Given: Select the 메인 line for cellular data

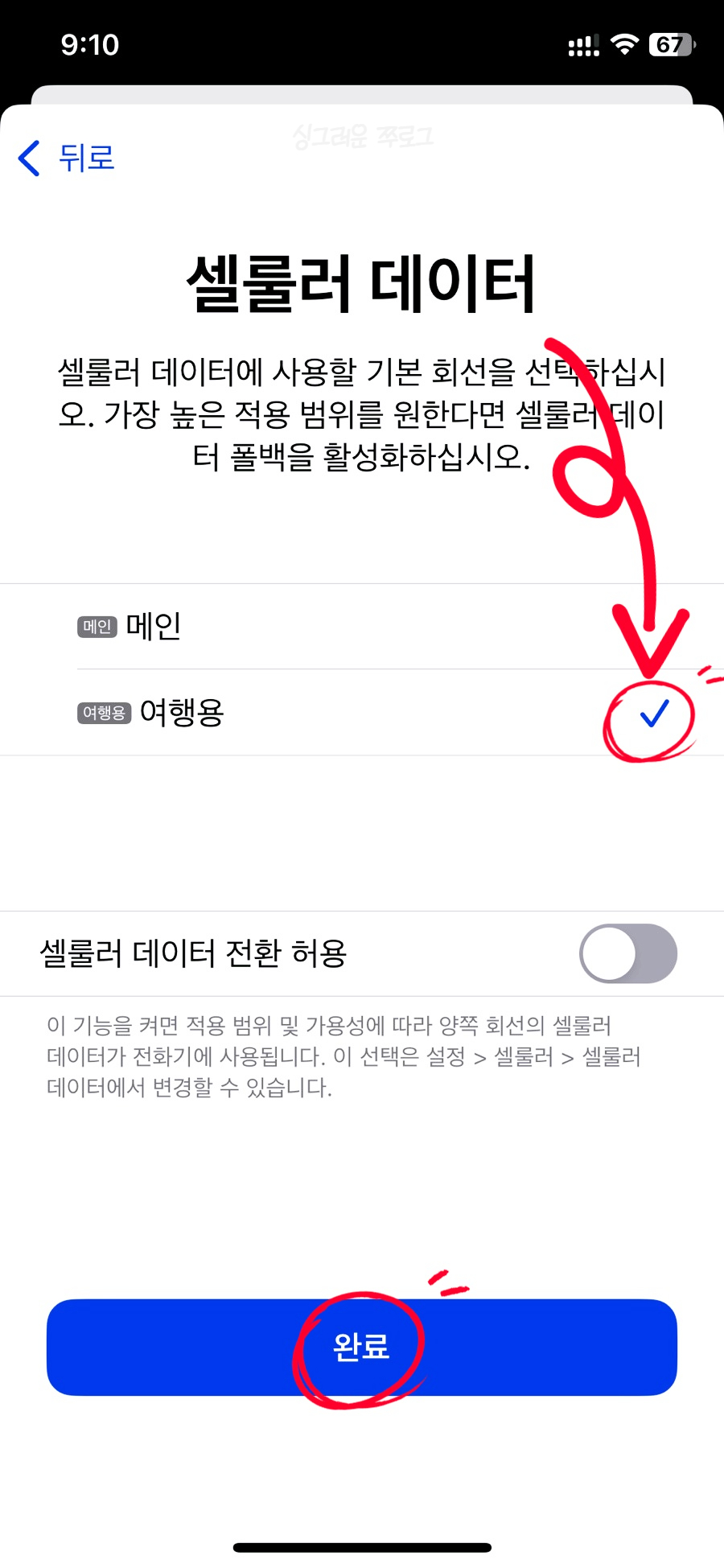Looking at the screenshot, I should click(362, 626).
